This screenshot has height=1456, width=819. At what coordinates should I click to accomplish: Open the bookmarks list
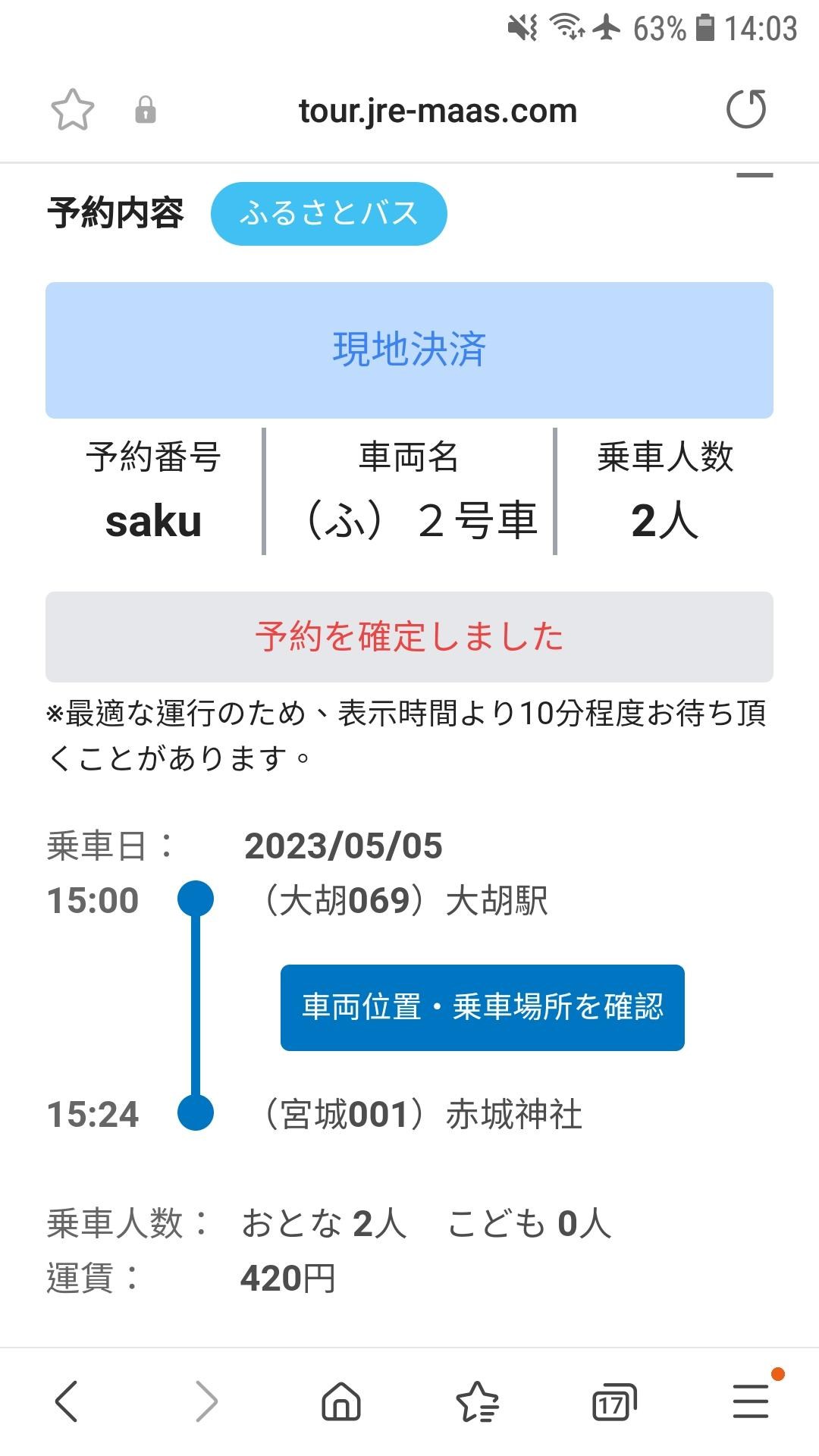pos(477,1401)
